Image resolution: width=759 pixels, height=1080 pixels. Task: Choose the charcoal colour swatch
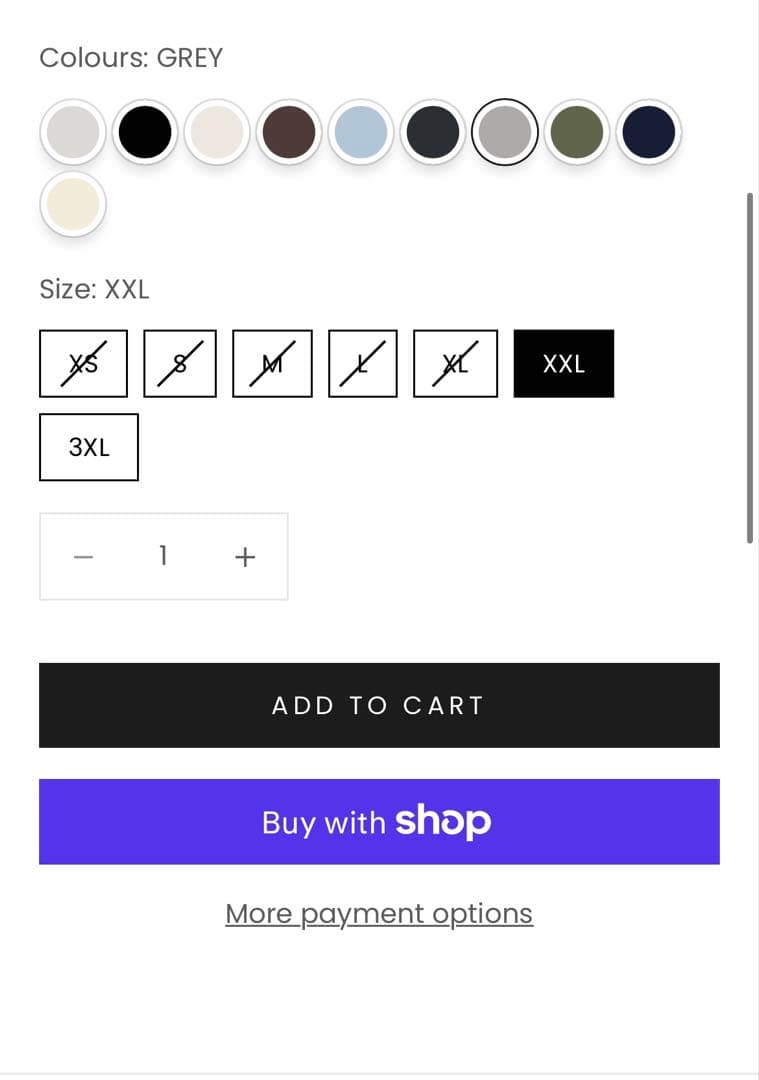(x=432, y=131)
